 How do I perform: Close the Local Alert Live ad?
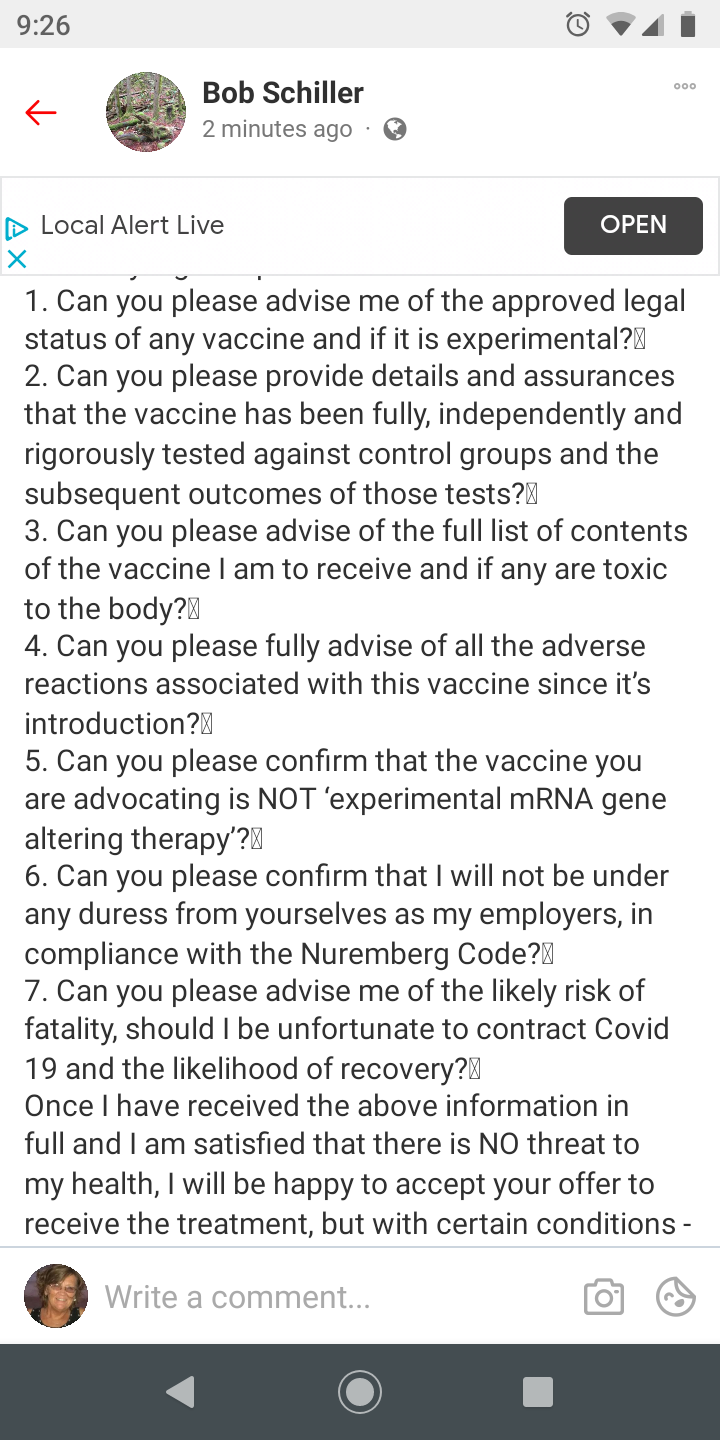(x=16, y=259)
